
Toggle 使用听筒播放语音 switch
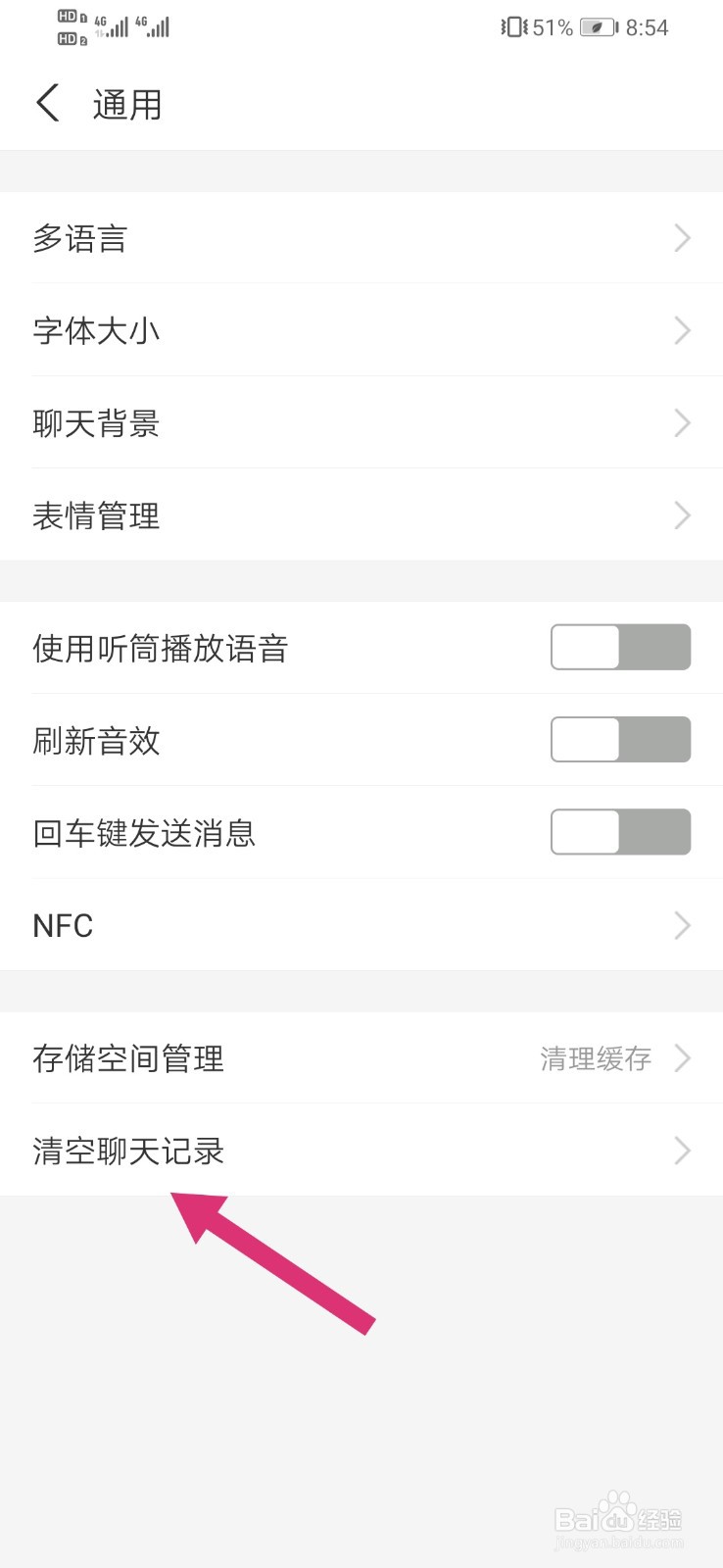click(620, 648)
